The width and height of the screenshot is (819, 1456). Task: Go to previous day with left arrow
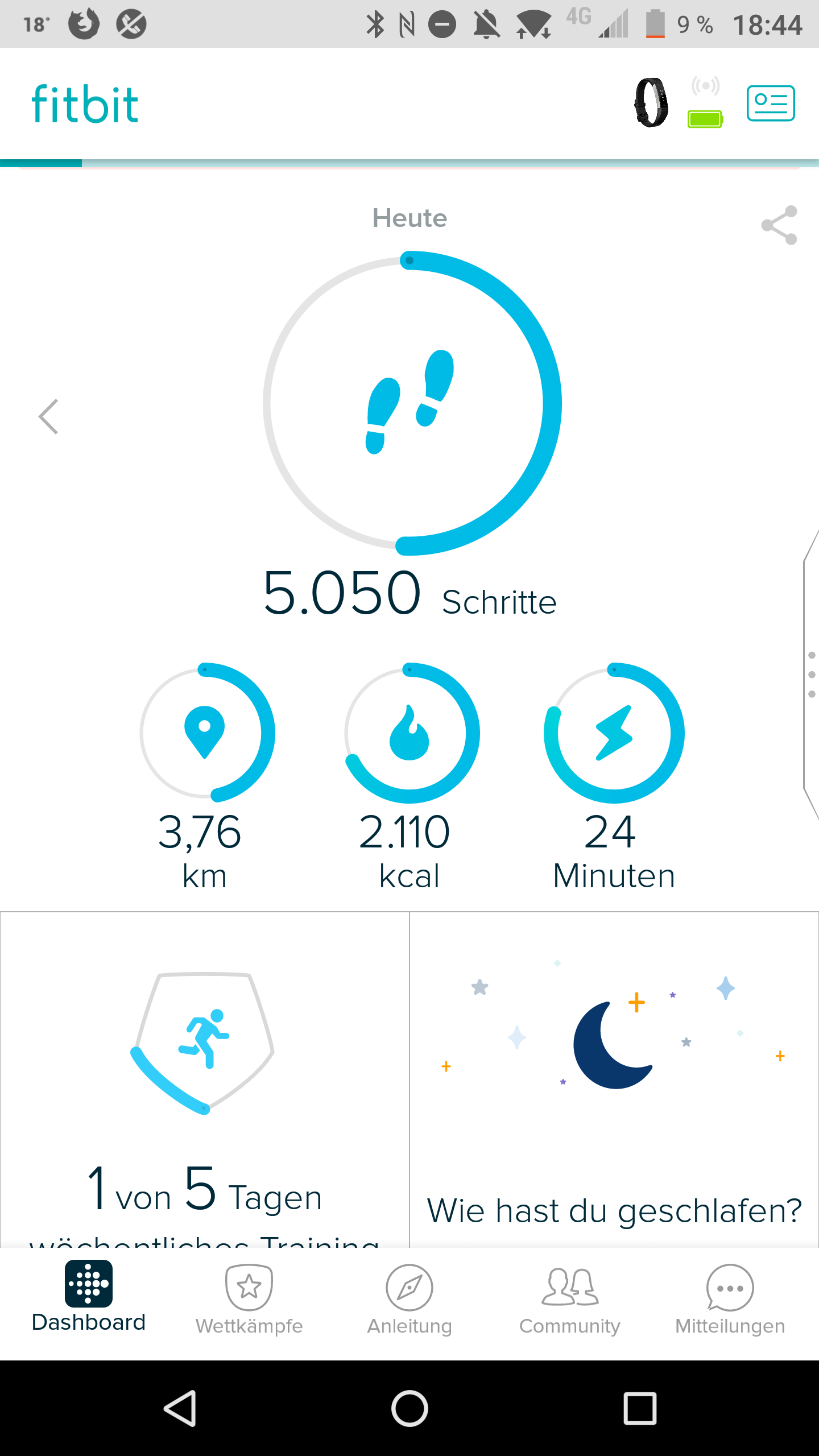click(49, 416)
